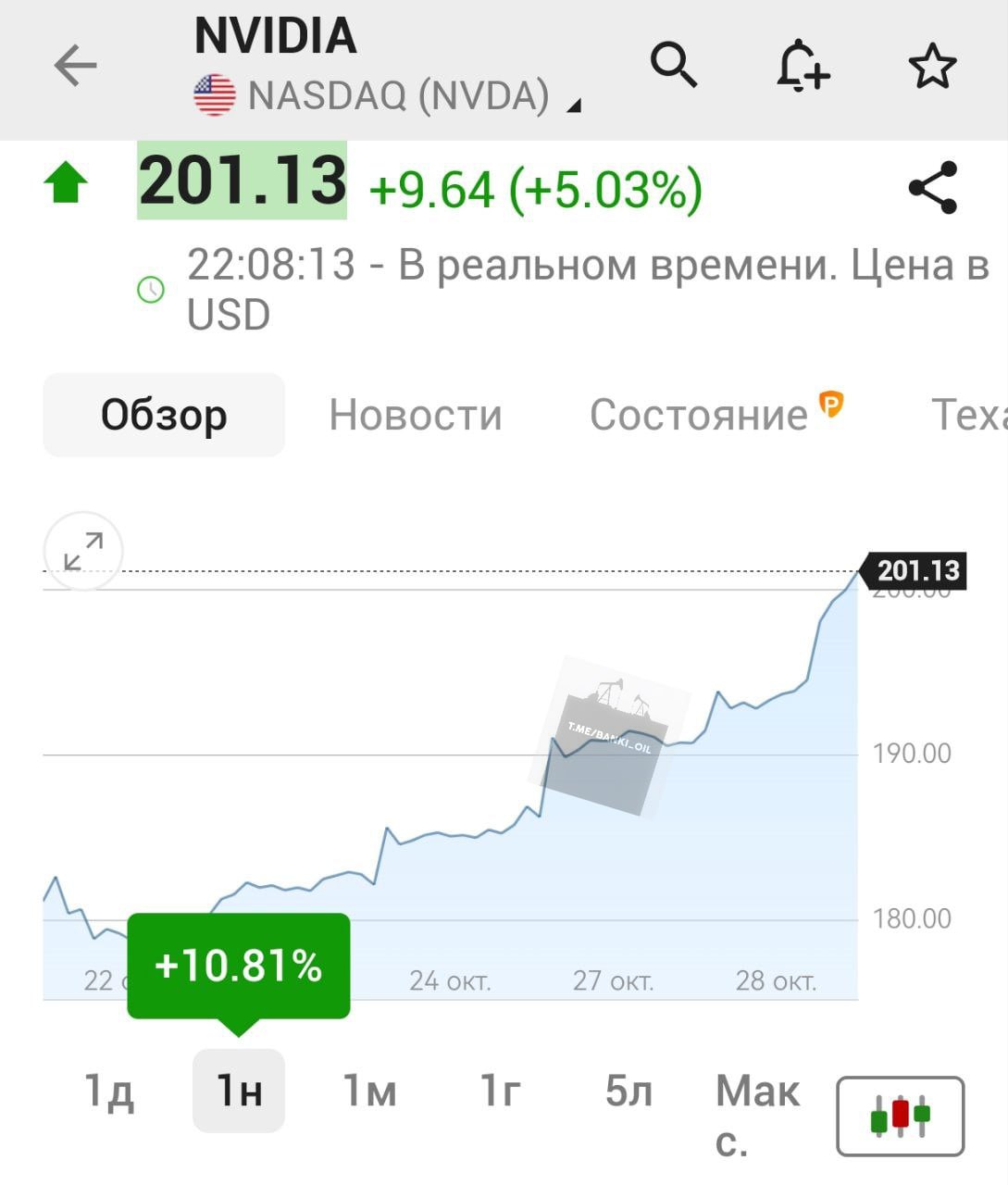Switch to the Новости tab

(416, 415)
